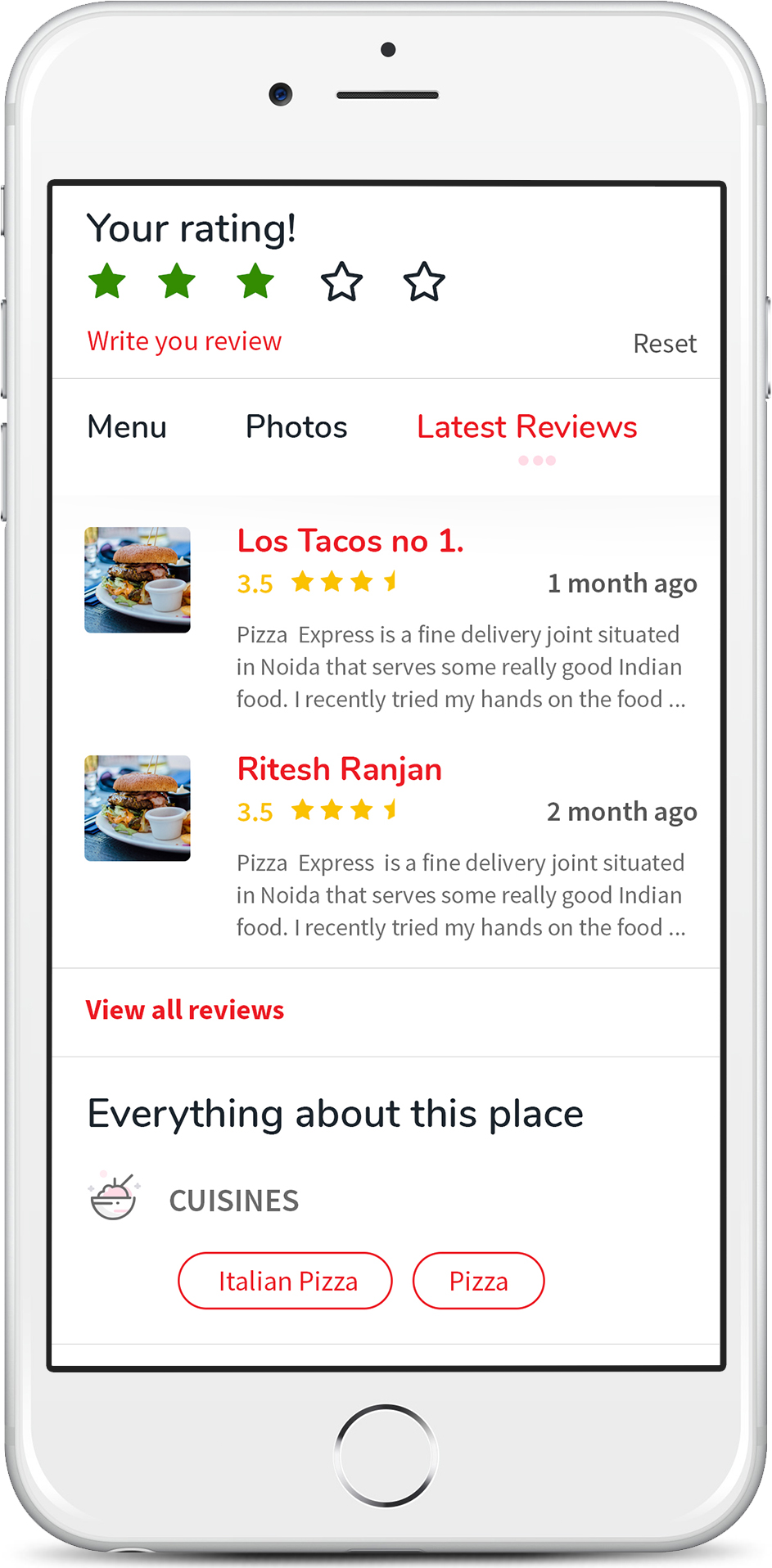Set rating to three stars

[255, 282]
